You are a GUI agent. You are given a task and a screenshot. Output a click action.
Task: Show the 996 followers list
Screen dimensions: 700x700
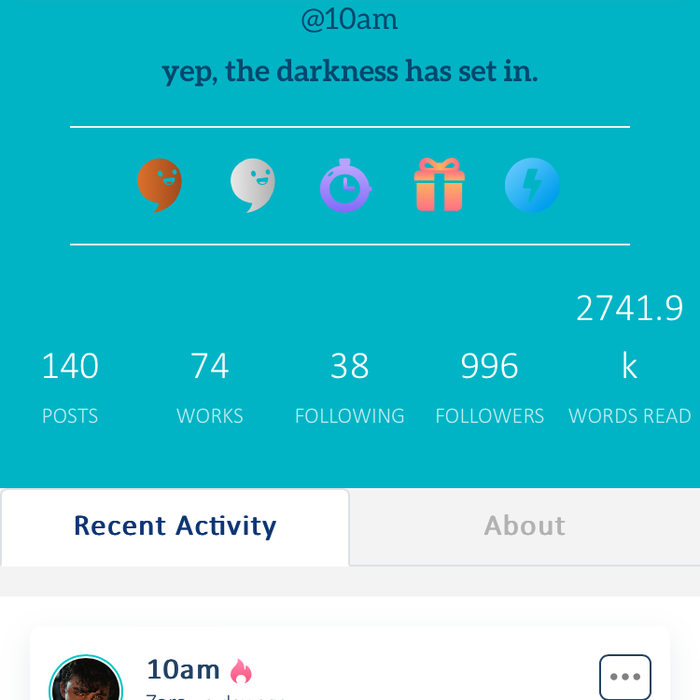pos(490,387)
